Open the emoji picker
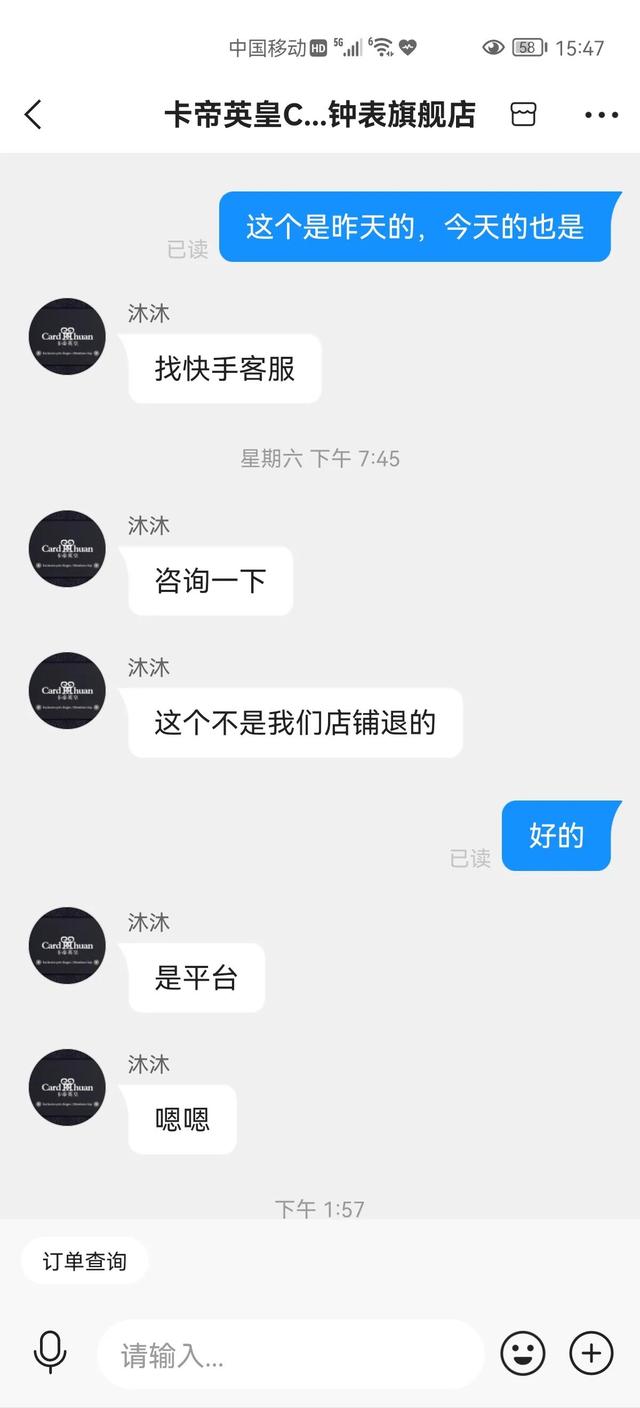The image size is (640, 1408). click(522, 1354)
